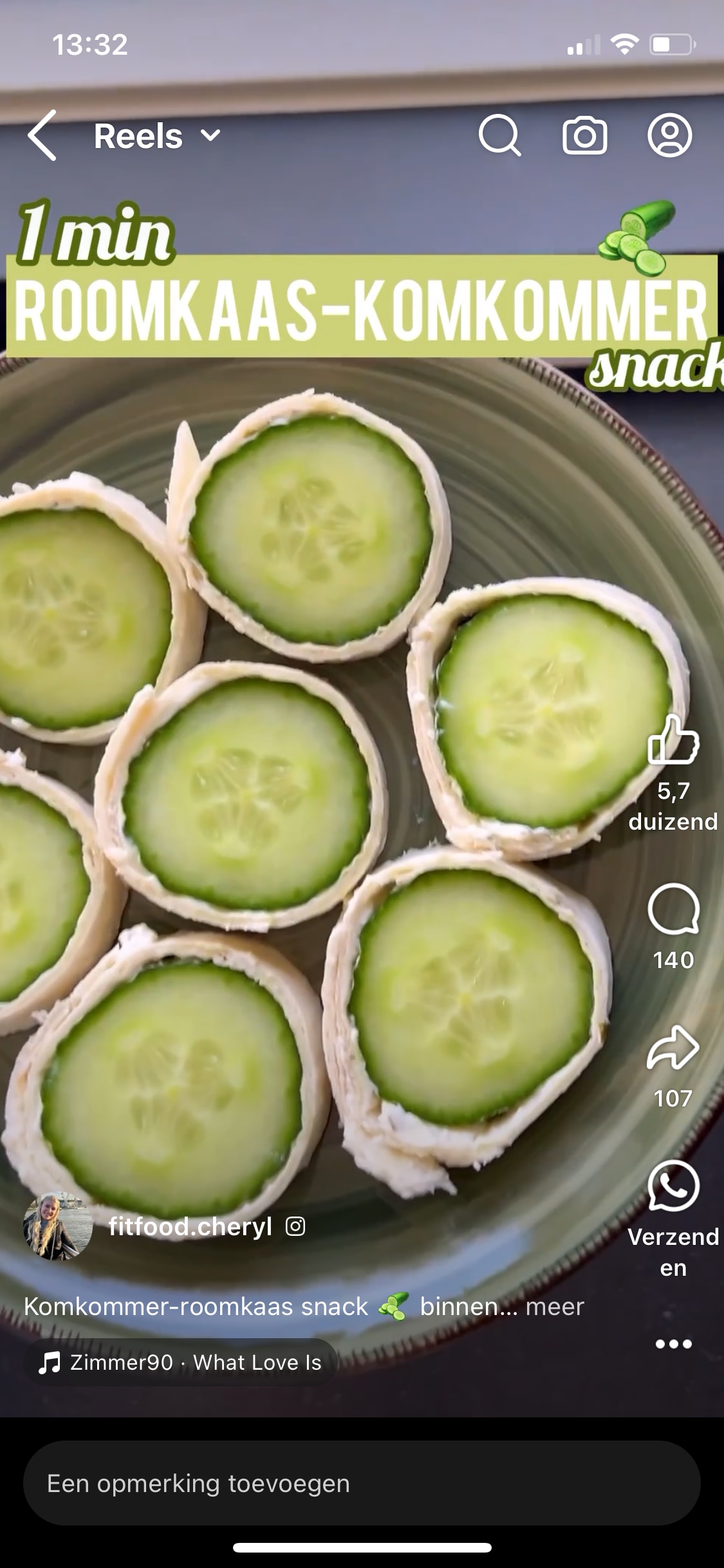This screenshot has width=724, height=1568.
Task: Share the reel using the arrow icon
Action: (673, 1049)
